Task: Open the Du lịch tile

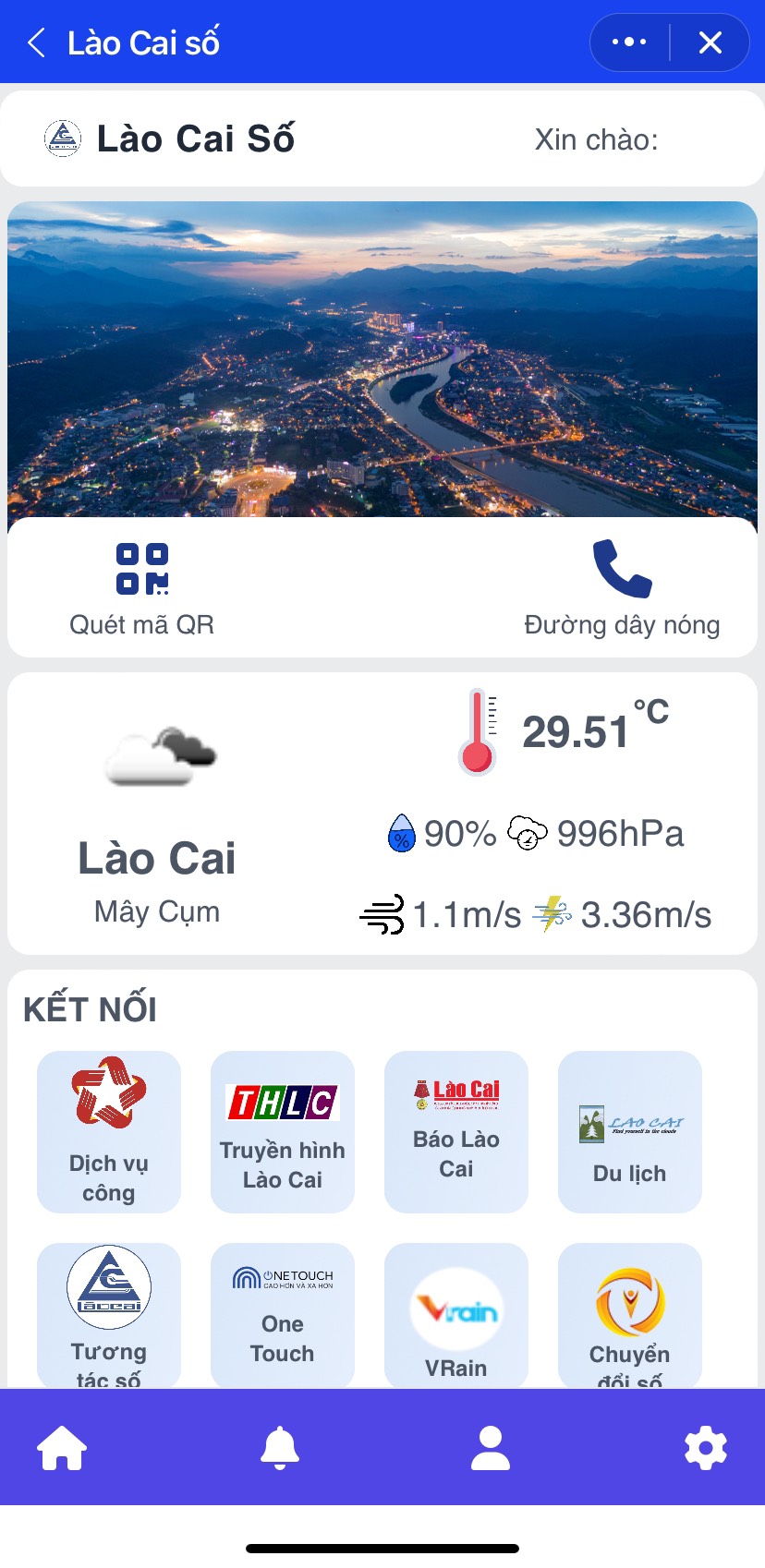Action: coord(630,1131)
